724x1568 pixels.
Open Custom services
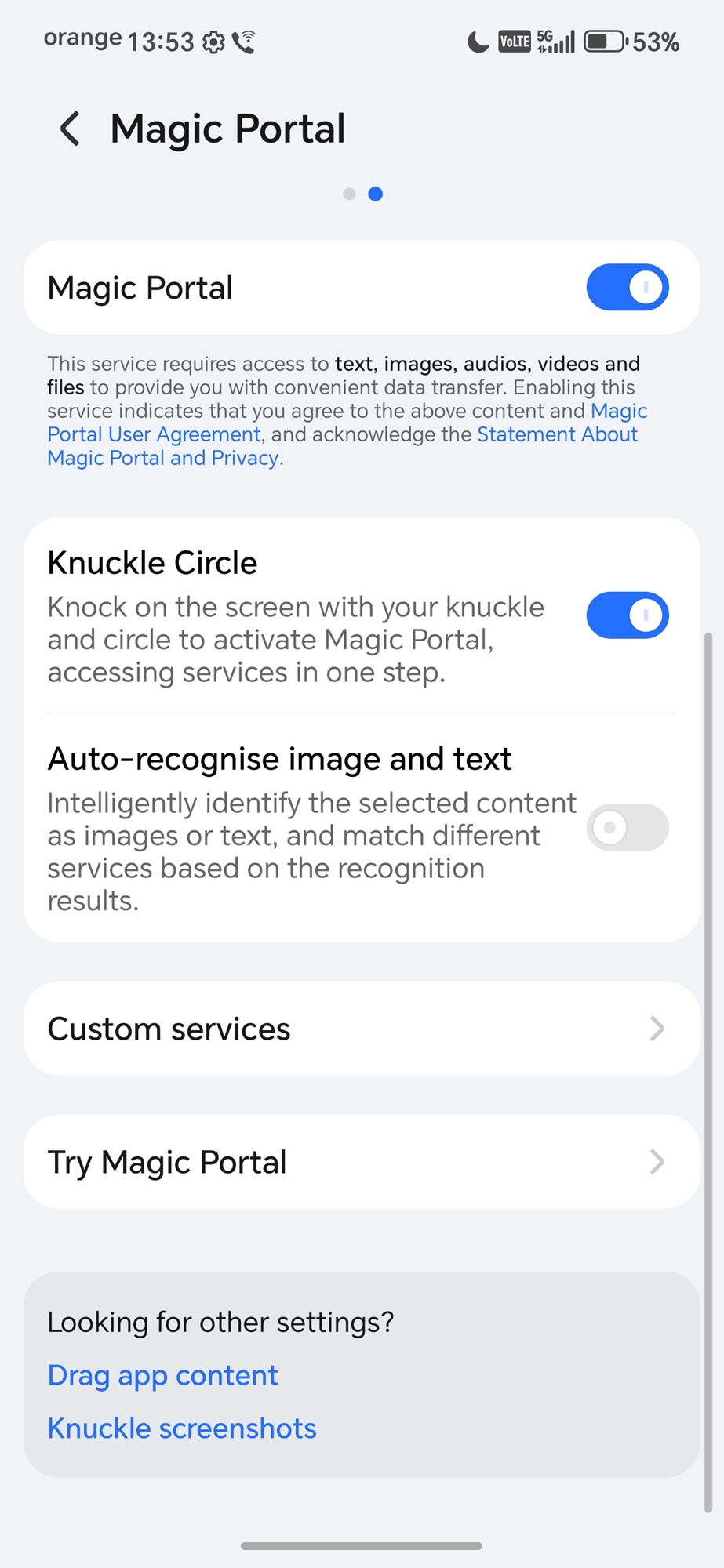362,1029
